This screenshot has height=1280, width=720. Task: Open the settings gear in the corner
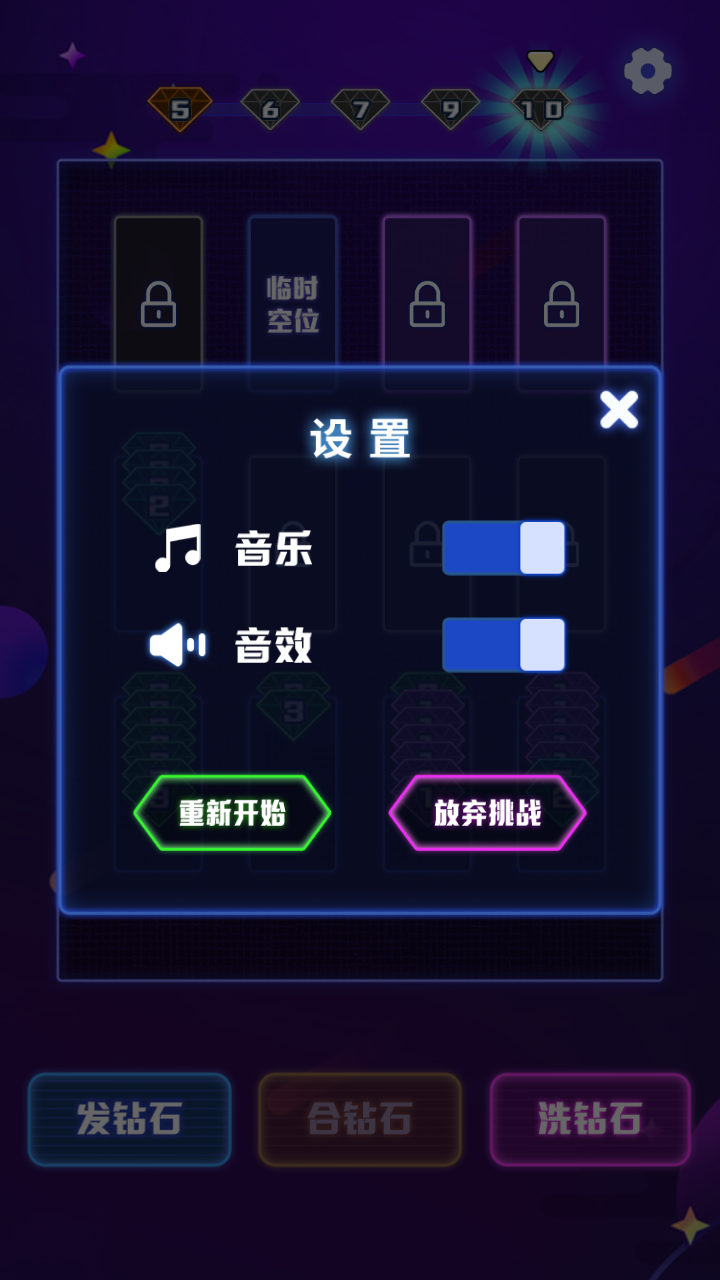point(646,71)
